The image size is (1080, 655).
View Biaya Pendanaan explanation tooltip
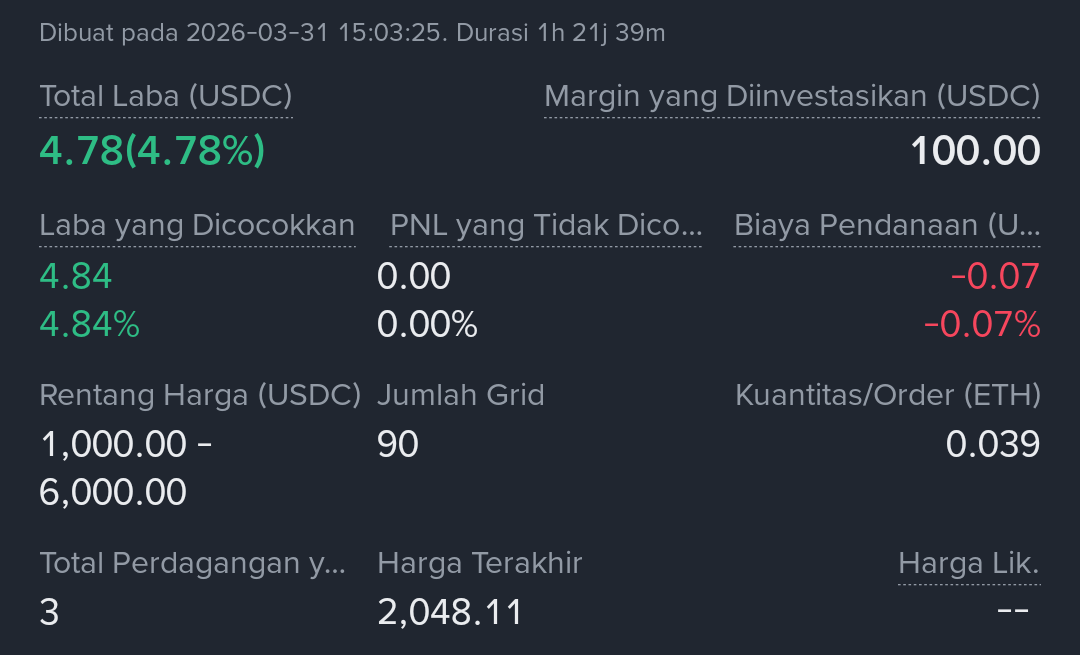tap(887, 225)
